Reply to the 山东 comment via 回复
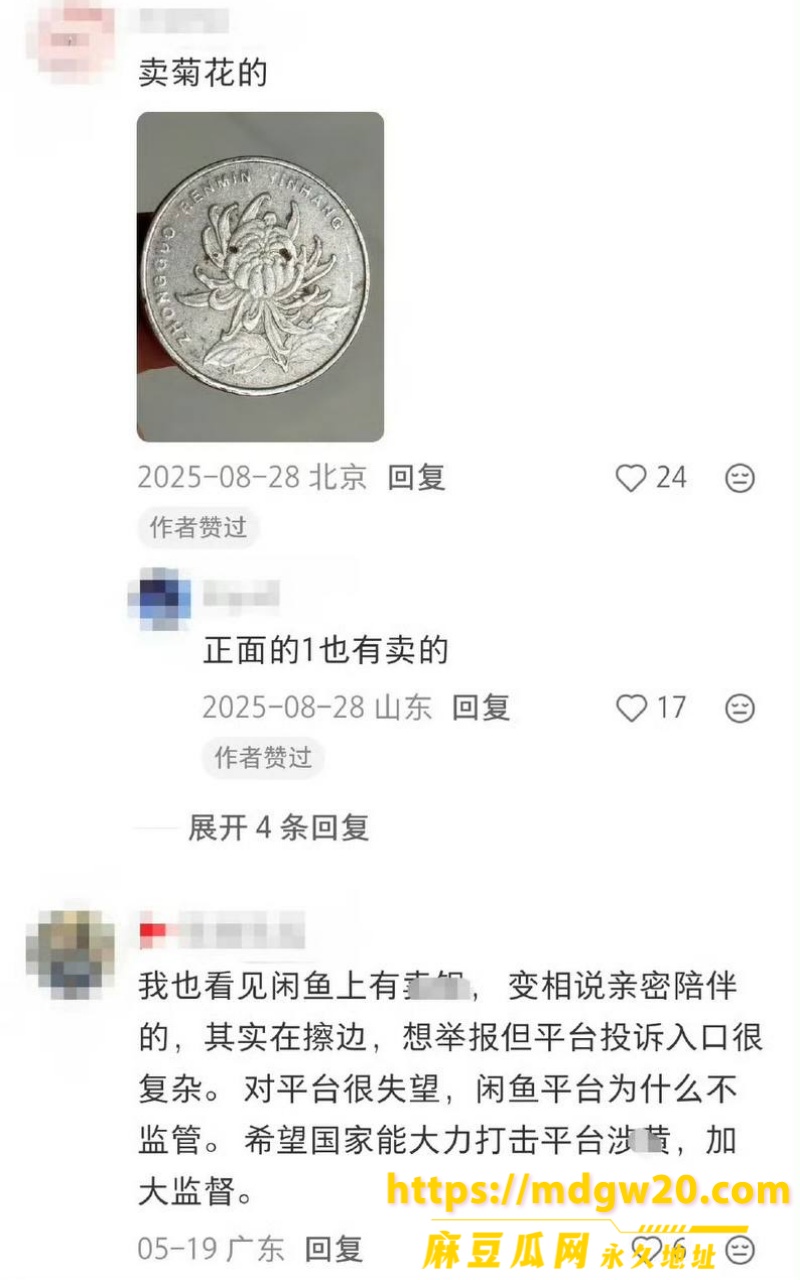800x1280 pixels. click(x=481, y=708)
